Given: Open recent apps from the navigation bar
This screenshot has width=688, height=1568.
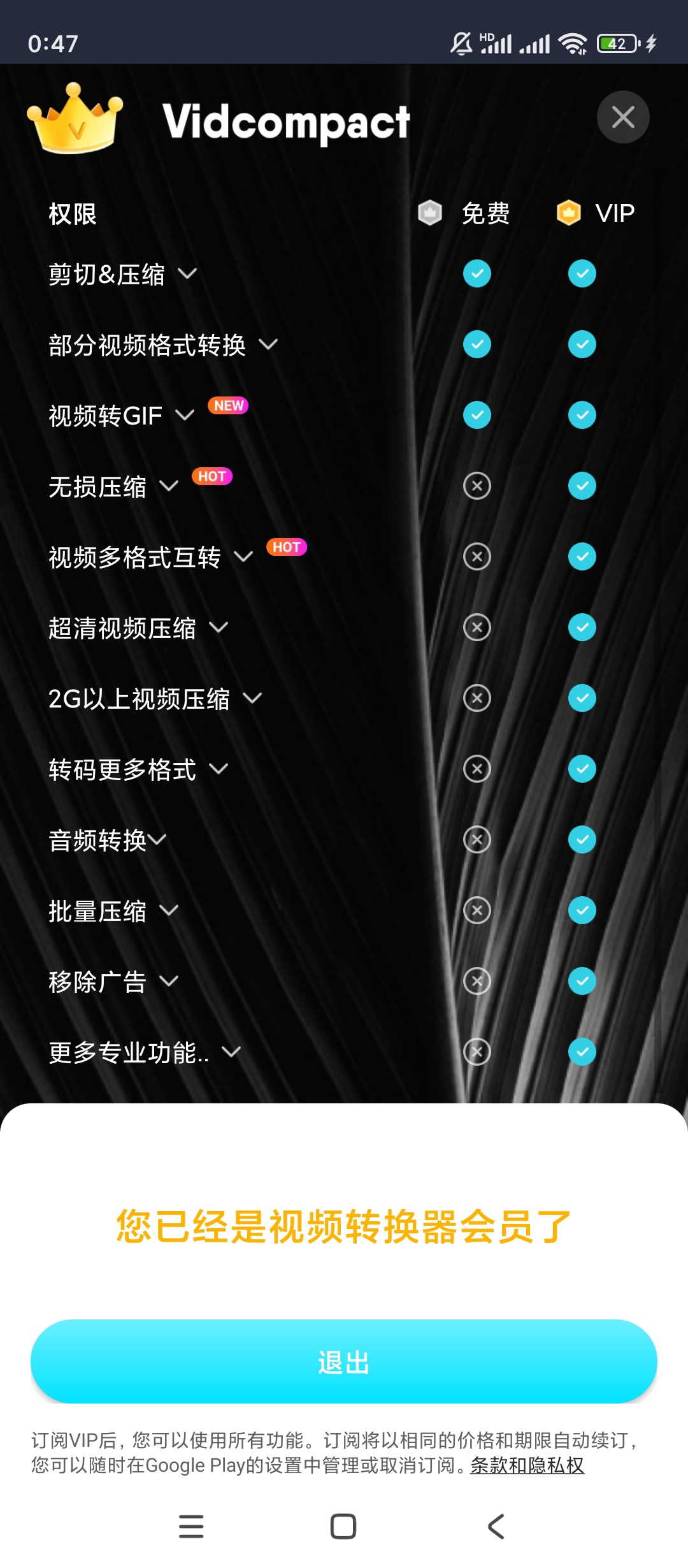Looking at the screenshot, I should pyautogui.click(x=191, y=1527).
